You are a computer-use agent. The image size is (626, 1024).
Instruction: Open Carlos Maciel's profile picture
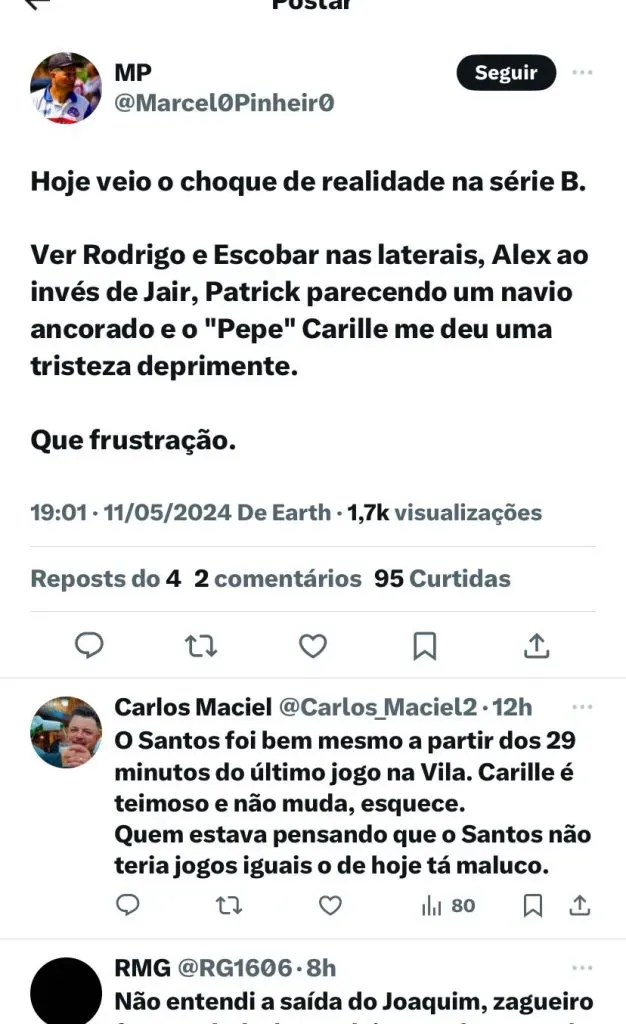66,732
